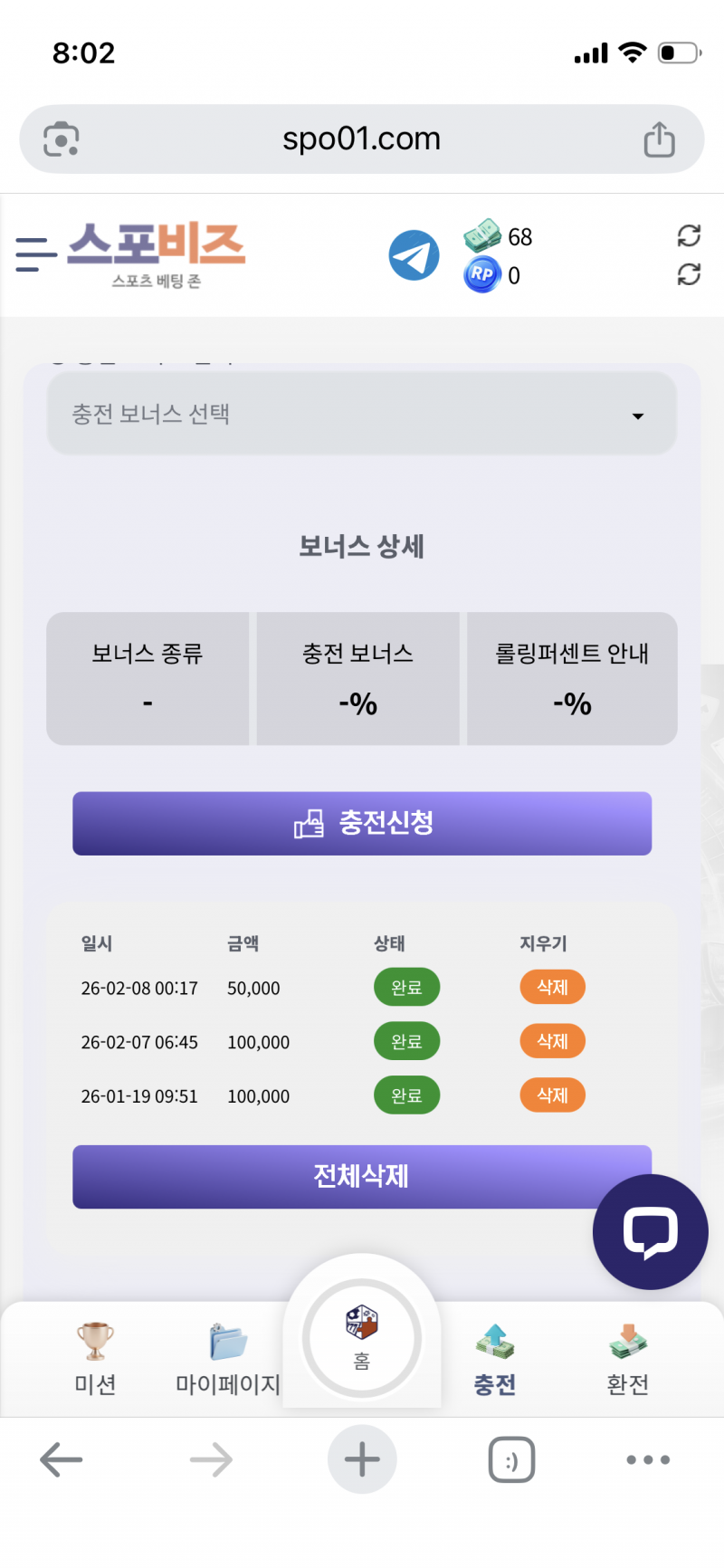The height and width of the screenshot is (1568, 724).
Task: Tap the spo01.com address bar
Action: (362, 139)
